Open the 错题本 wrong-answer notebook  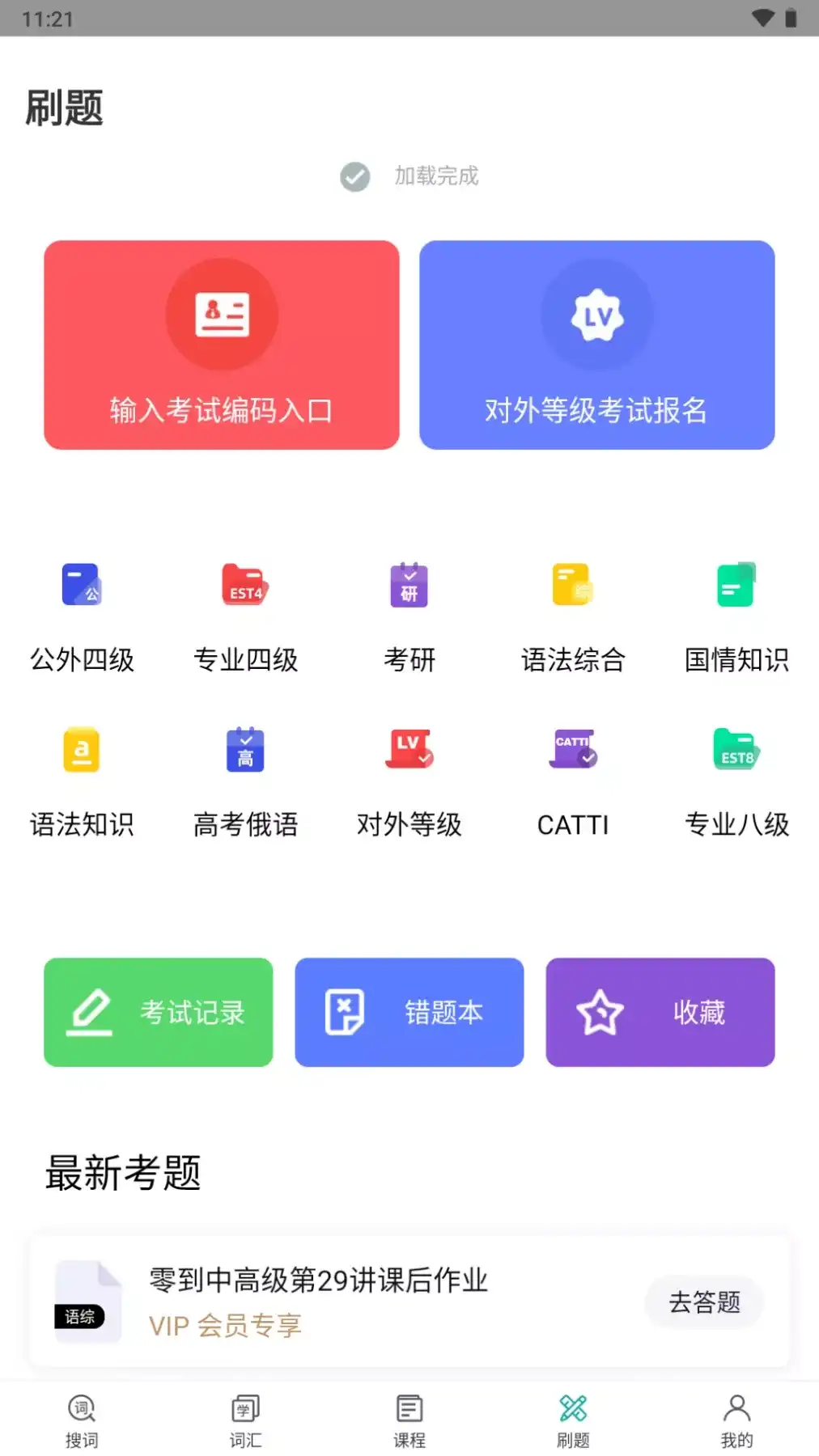click(x=409, y=1012)
